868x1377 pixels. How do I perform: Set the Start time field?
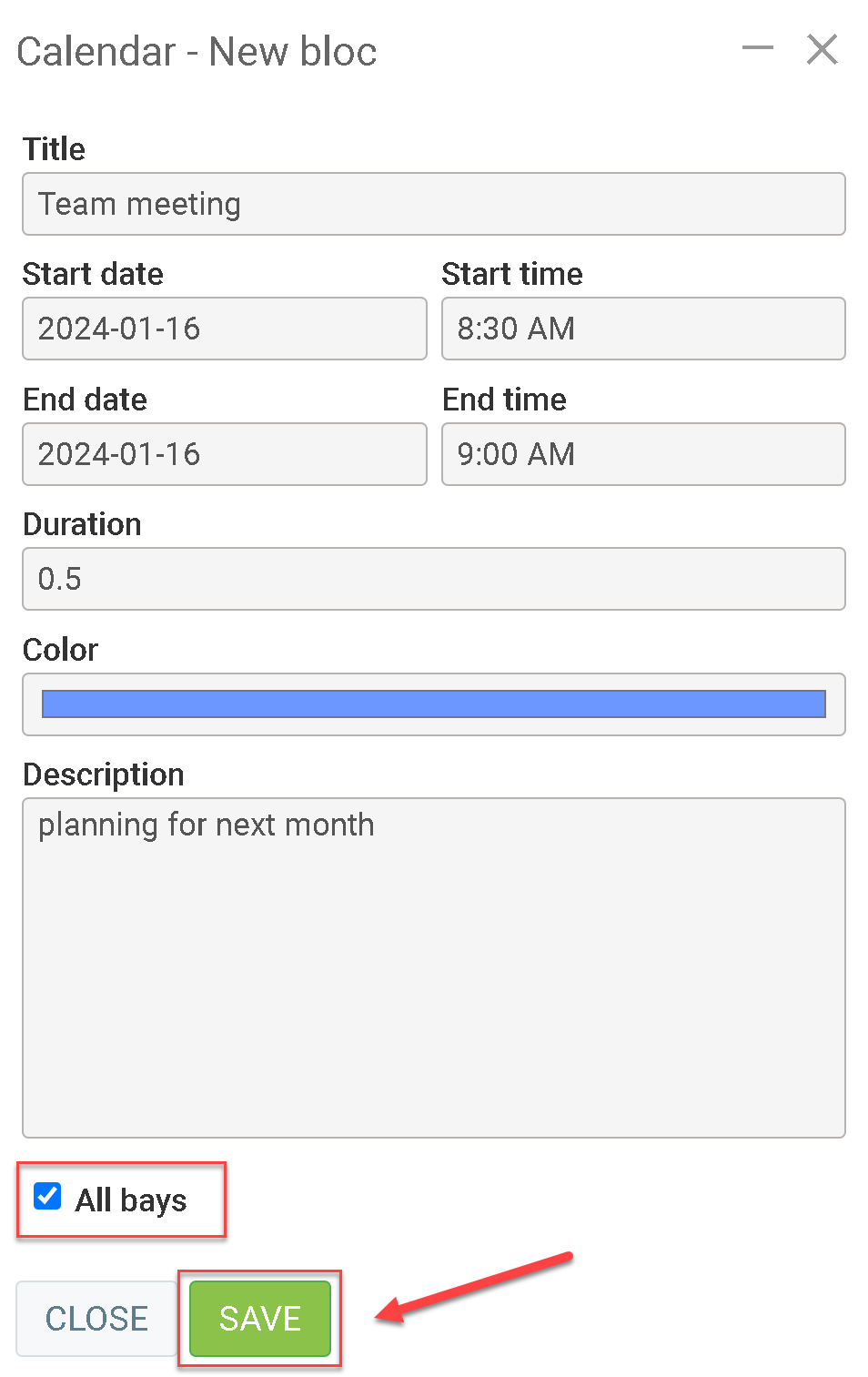pos(642,329)
